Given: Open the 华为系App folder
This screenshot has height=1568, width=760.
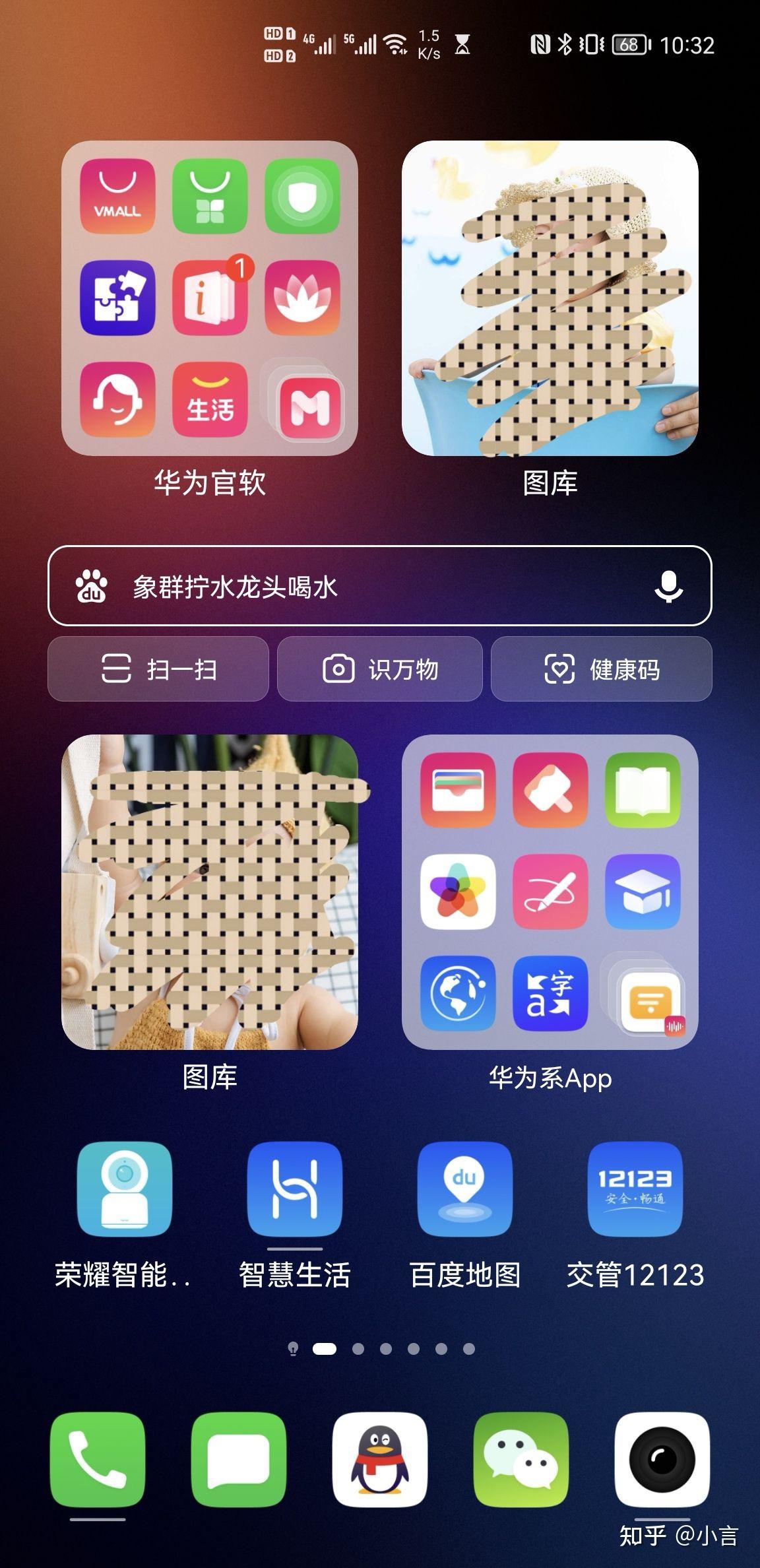Looking at the screenshot, I should point(550,892).
